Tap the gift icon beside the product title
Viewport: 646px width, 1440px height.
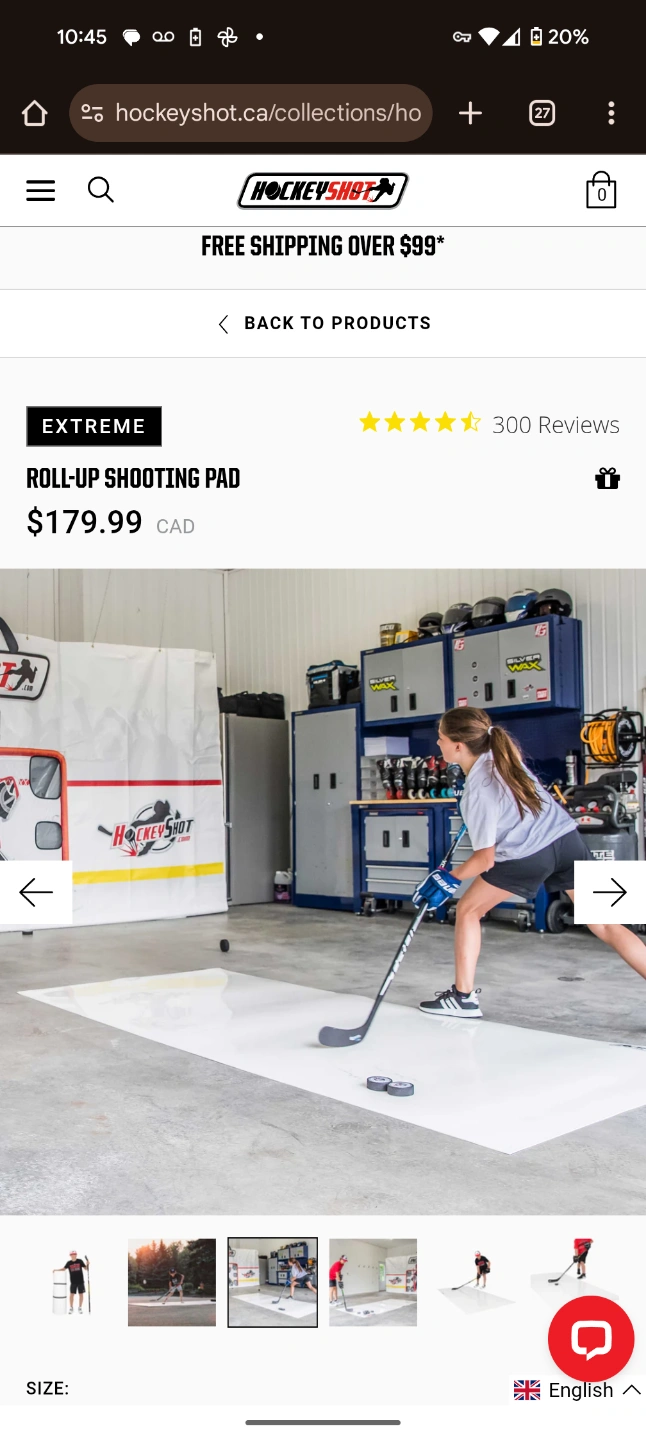(x=607, y=479)
